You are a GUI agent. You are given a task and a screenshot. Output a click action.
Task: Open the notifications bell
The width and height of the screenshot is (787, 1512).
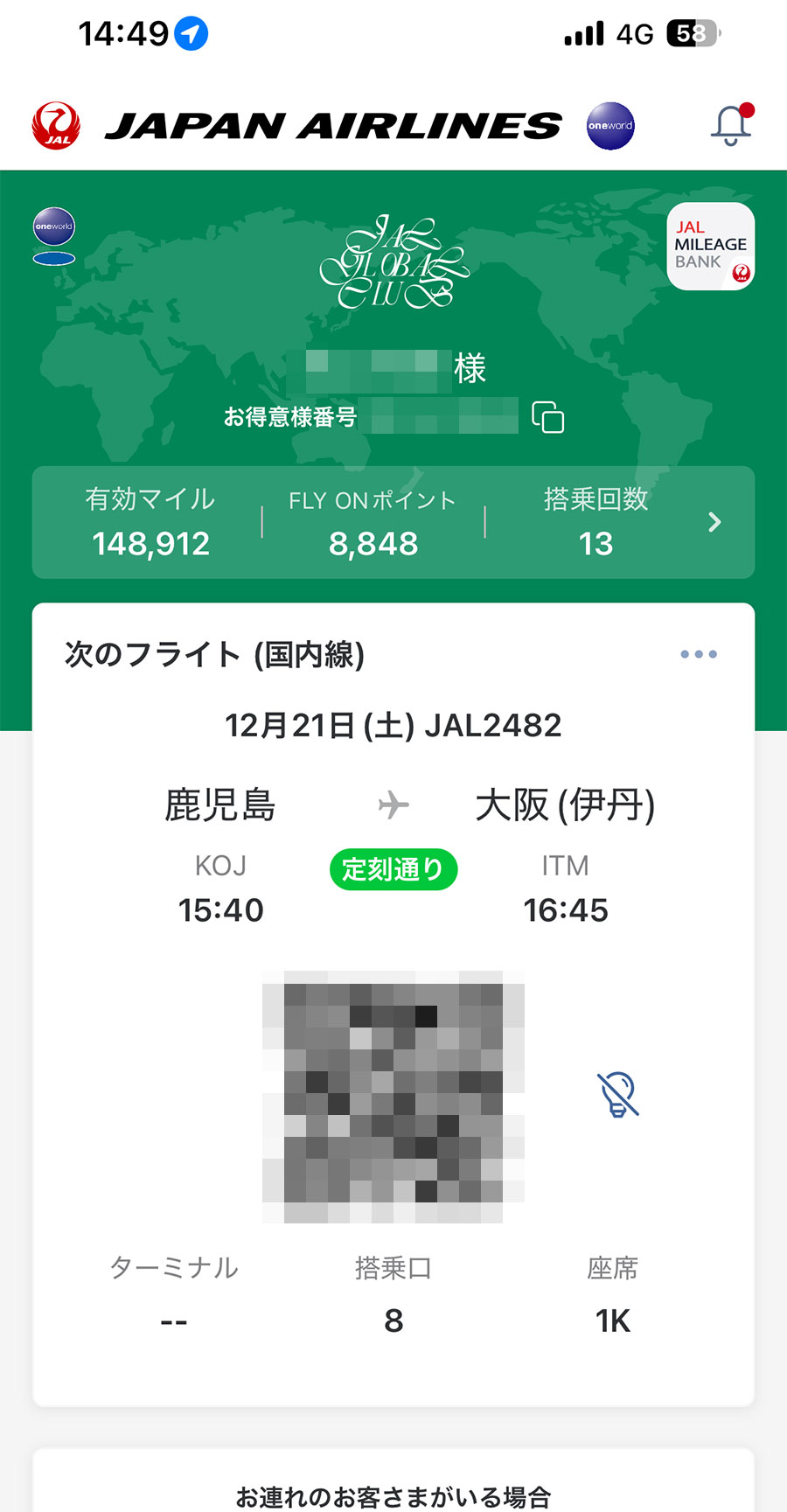(732, 125)
